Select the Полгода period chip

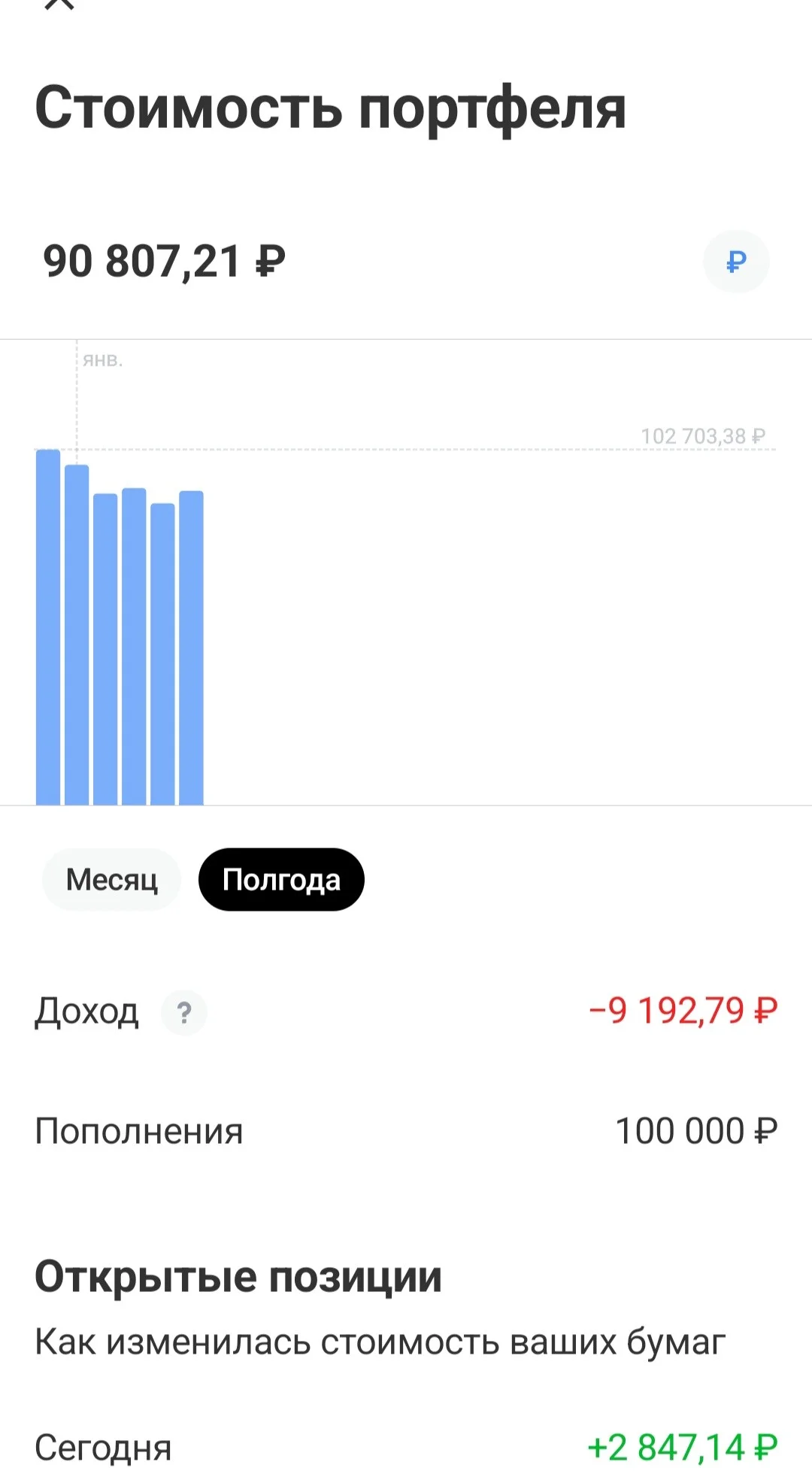[281, 879]
